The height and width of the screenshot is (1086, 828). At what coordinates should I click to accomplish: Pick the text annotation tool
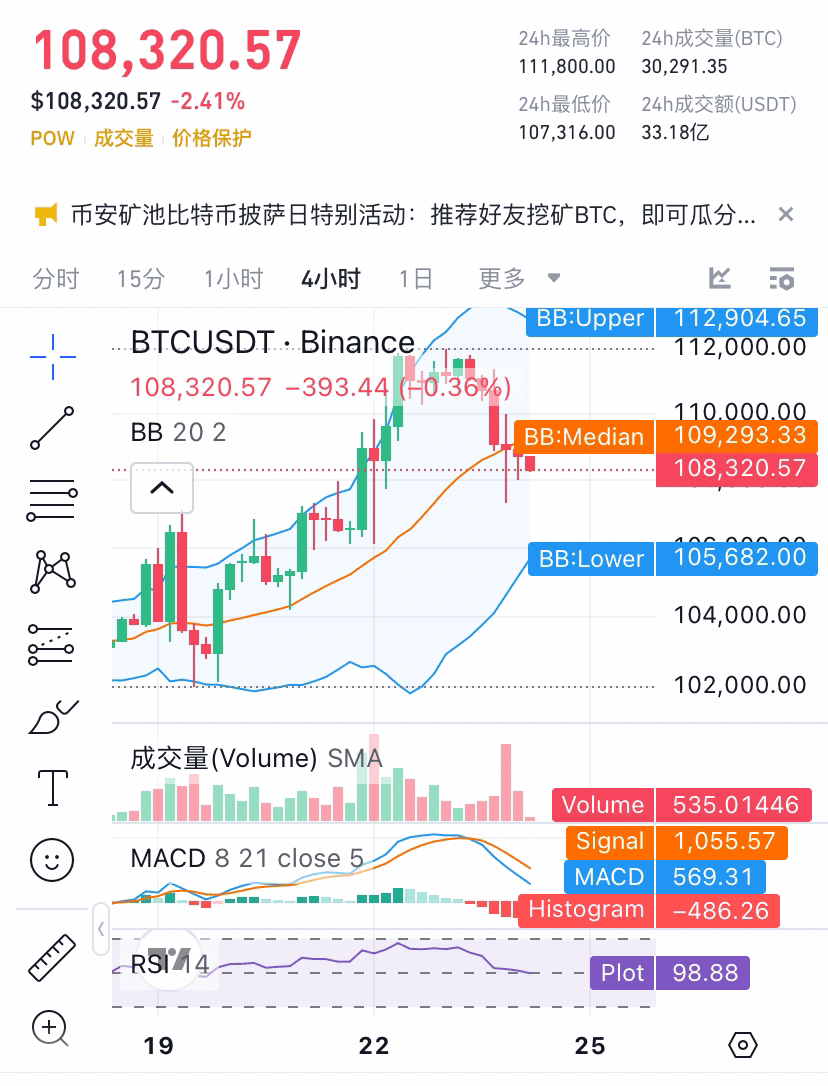click(x=52, y=788)
